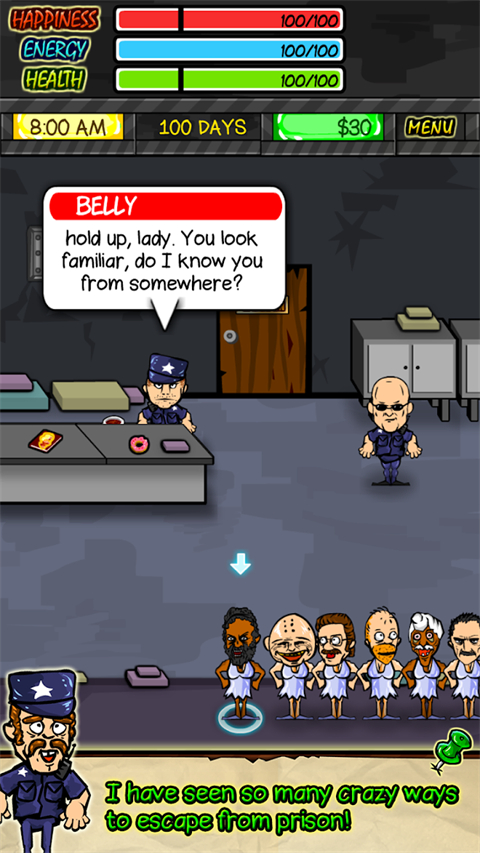Viewport: 480px width, 853px height.
Task: Tap the wooden door behind the counter
Action: pos(264,330)
